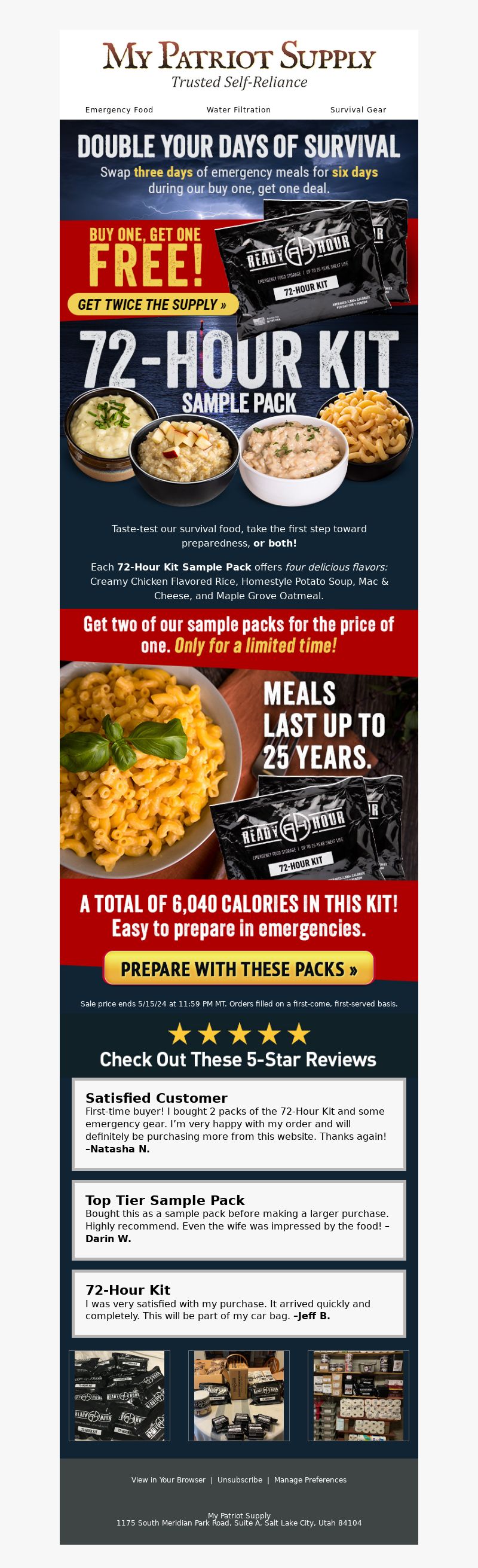Open the mac and cheese banner image
Screen dimensions: 478x1568
(x=238, y=770)
